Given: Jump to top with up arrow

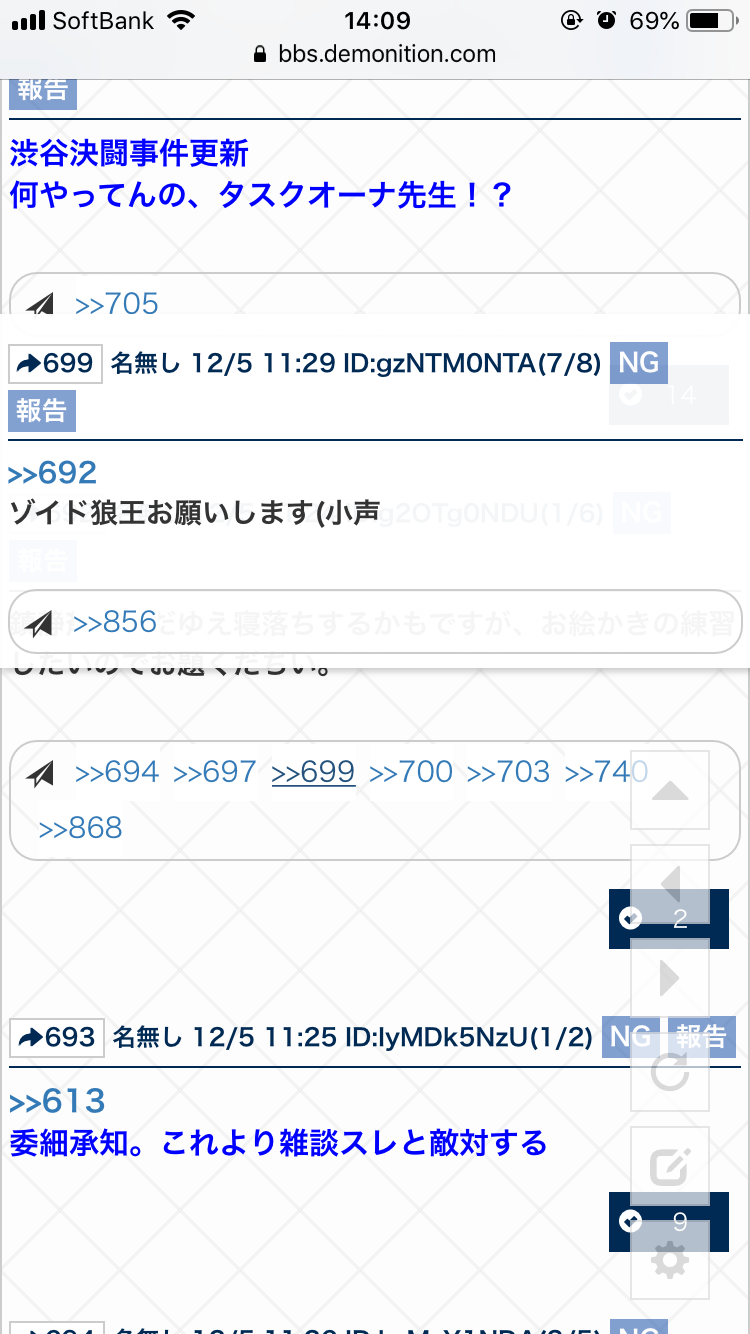Looking at the screenshot, I should click(x=670, y=791).
